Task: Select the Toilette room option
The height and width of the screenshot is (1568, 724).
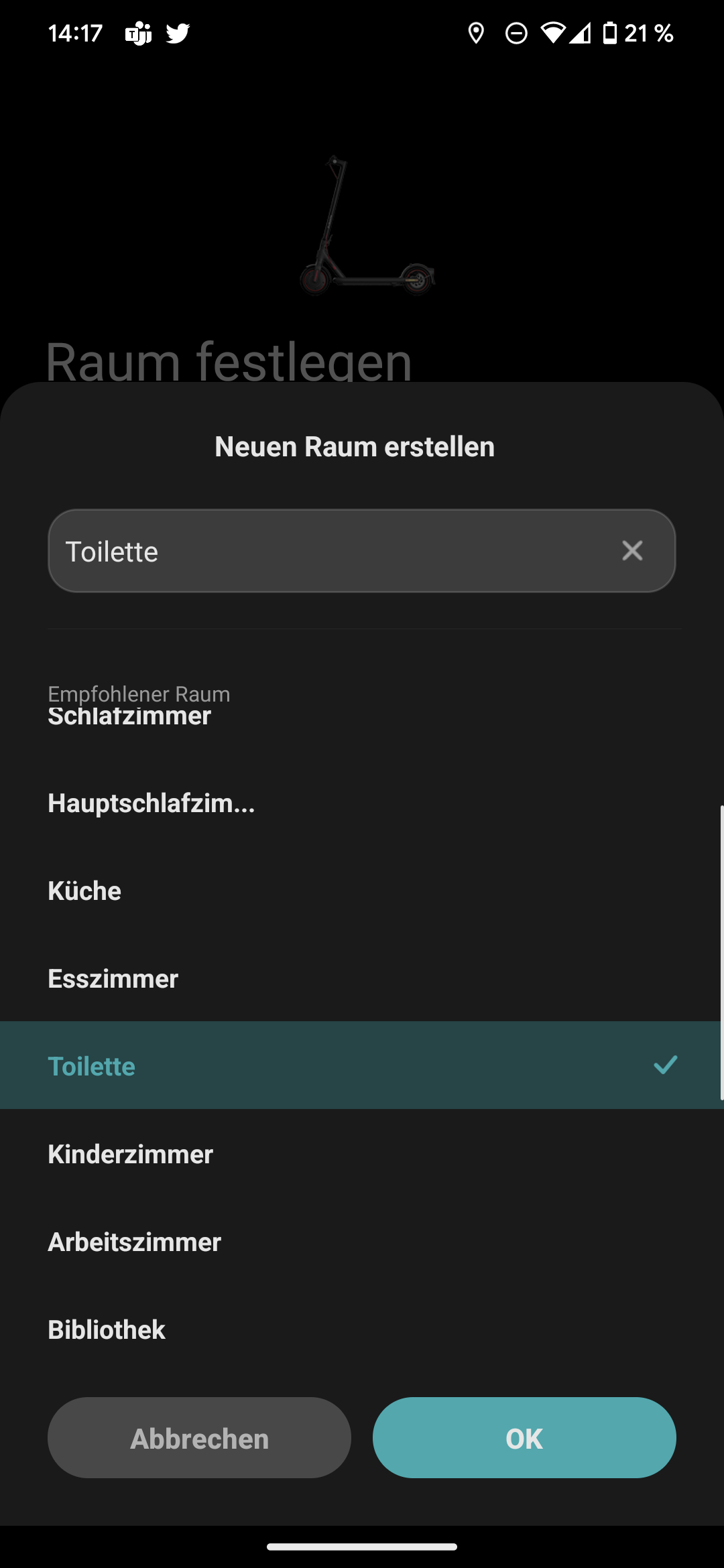Action: click(x=92, y=1065)
